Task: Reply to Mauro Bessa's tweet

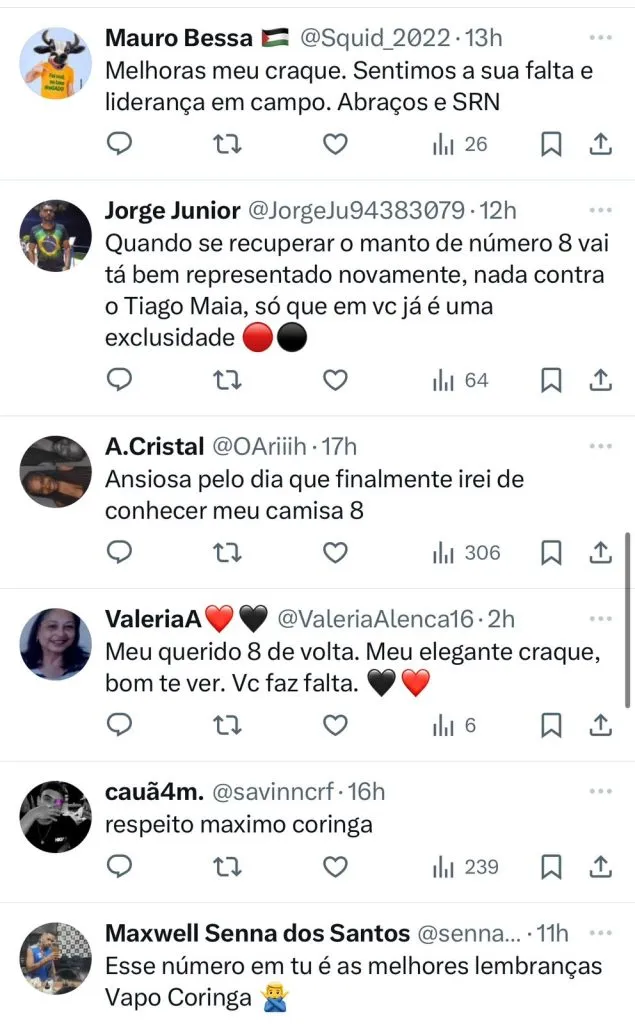Action: click(x=120, y=144)
